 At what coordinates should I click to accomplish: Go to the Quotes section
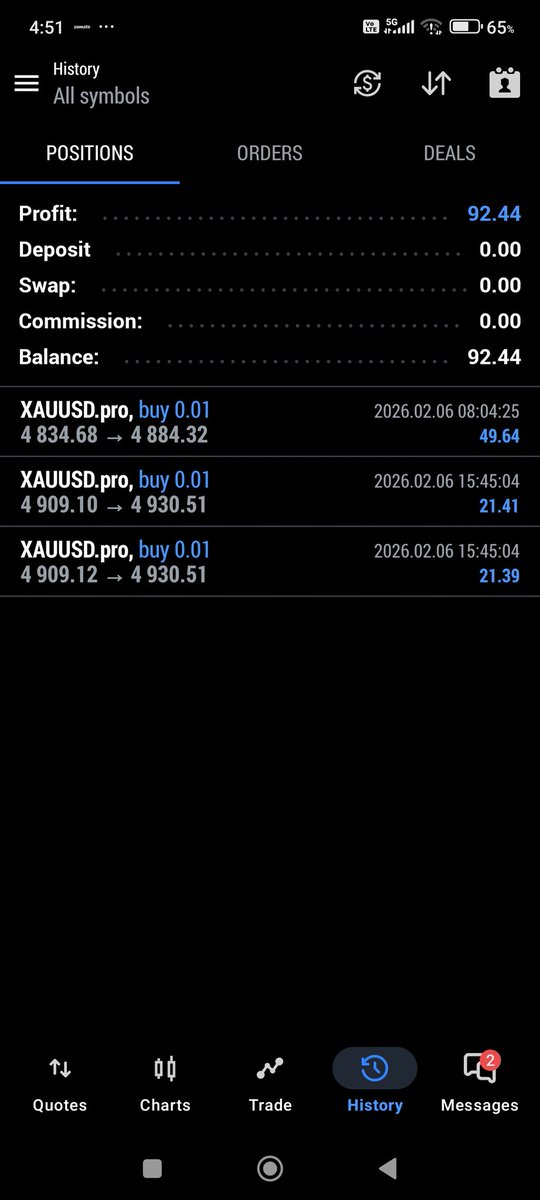point(60,1083)
